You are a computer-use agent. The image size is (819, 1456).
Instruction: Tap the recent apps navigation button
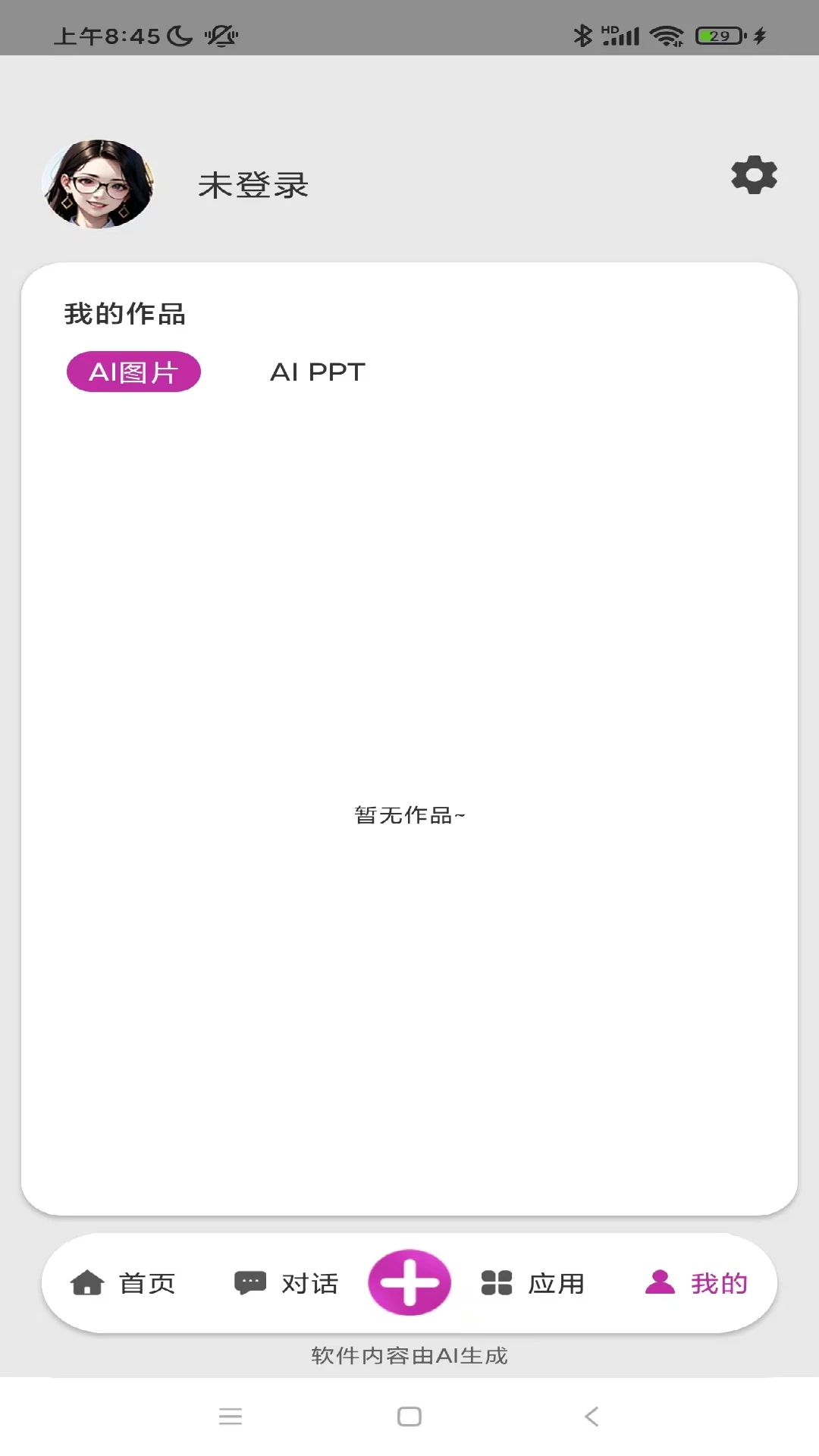[x=230, y=1415]
